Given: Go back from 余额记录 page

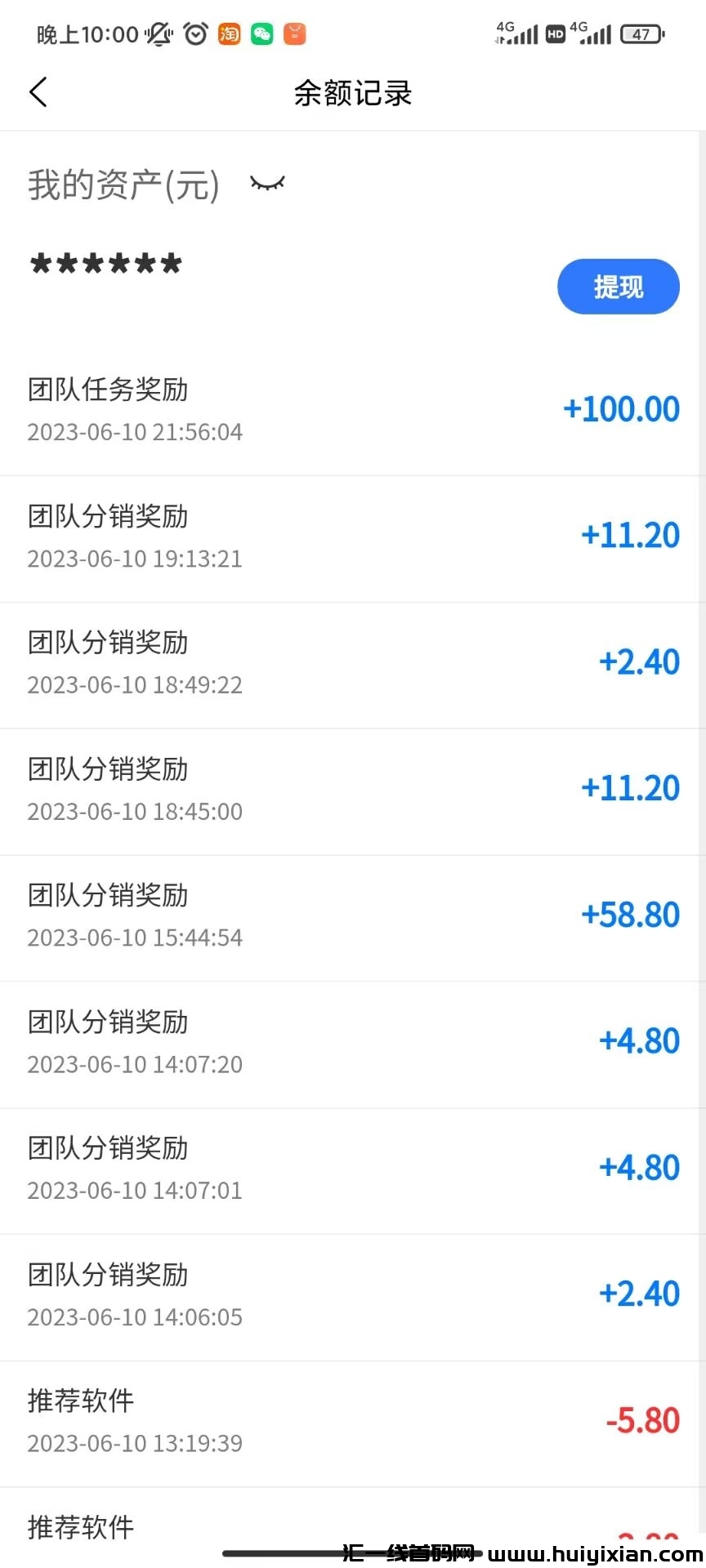Looking at the screenshot, I should click(x=38, y=92).
